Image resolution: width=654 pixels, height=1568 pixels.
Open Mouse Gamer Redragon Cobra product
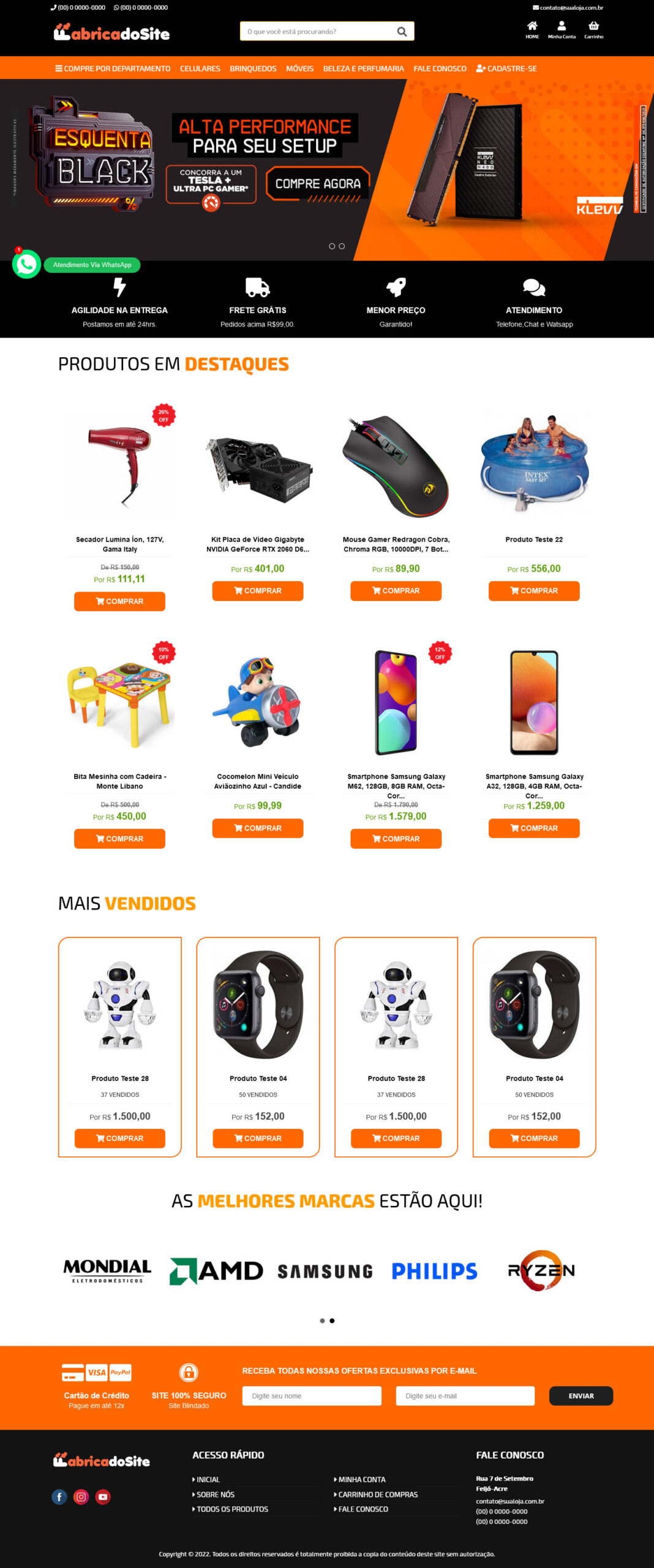(x=396, y=544)
